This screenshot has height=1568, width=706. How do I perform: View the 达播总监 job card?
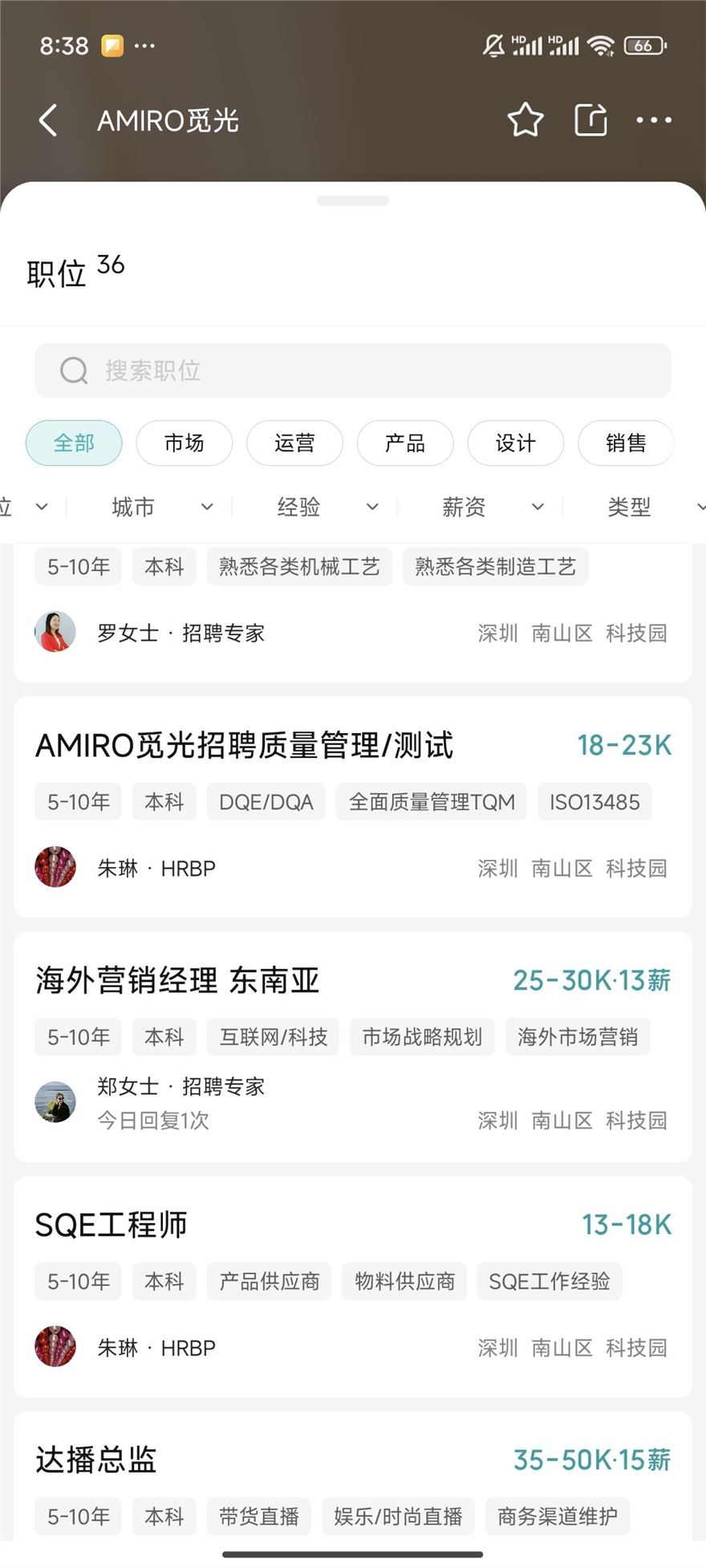[96, 1460]
